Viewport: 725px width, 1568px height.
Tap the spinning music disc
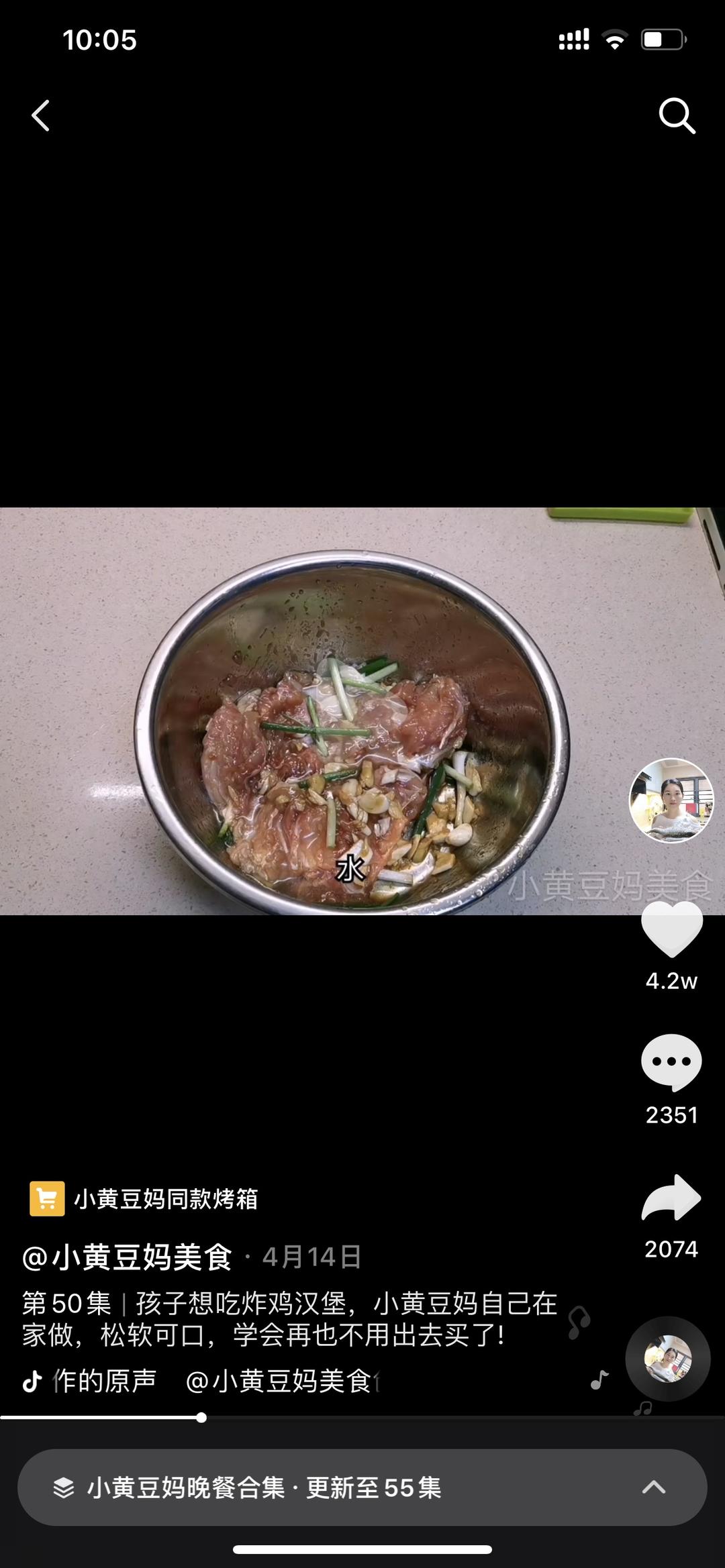click(x=667, y=1358)
